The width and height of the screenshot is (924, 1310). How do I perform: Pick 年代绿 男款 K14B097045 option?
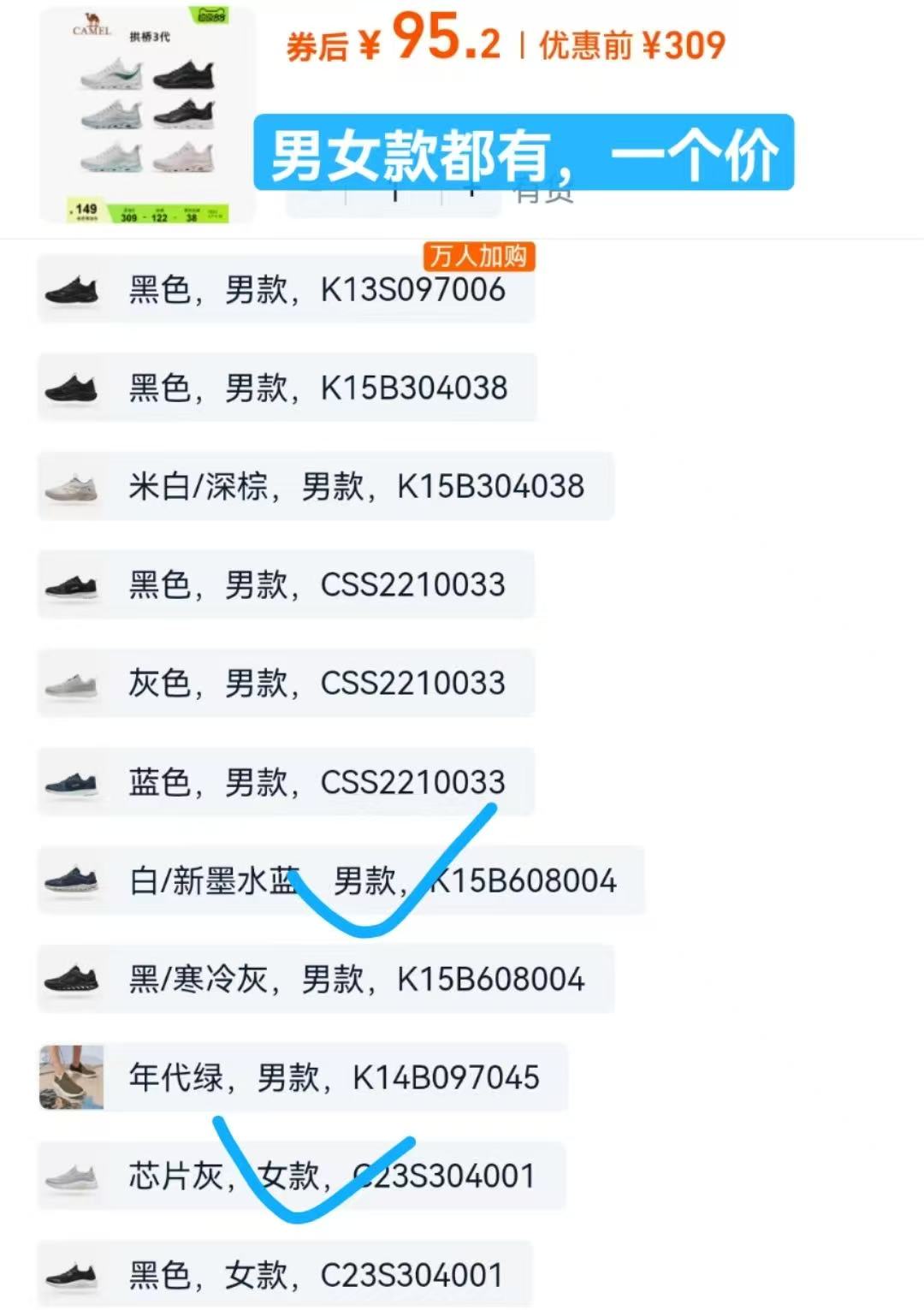point(303,1077)
